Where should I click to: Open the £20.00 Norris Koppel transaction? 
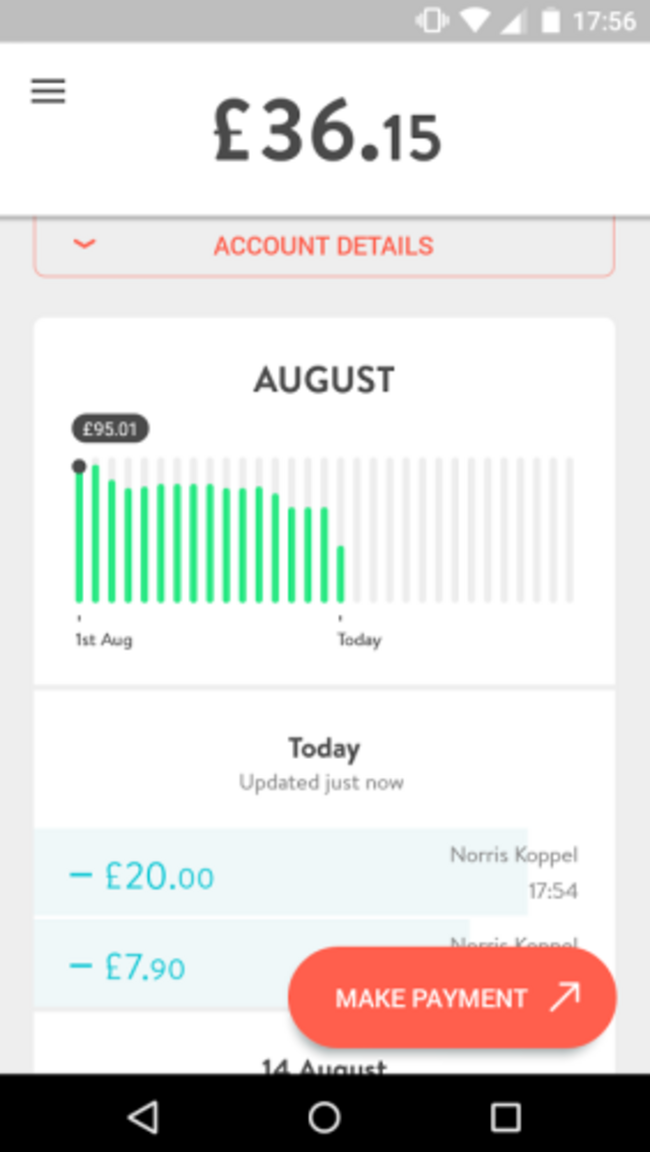click(x=280, y=872)
